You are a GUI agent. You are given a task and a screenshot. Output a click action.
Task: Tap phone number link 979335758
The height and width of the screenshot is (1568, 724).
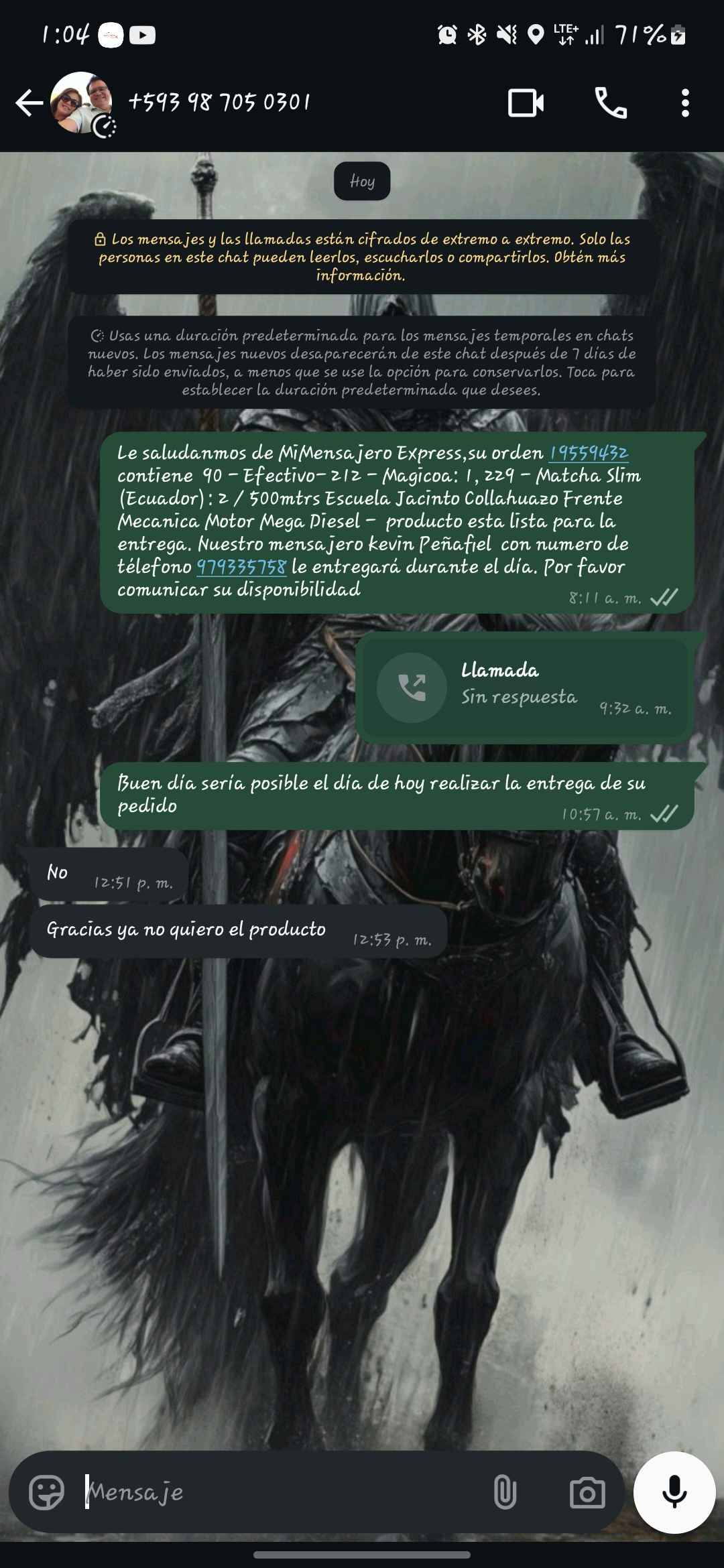pyautogui.click(x=241, y=567)
